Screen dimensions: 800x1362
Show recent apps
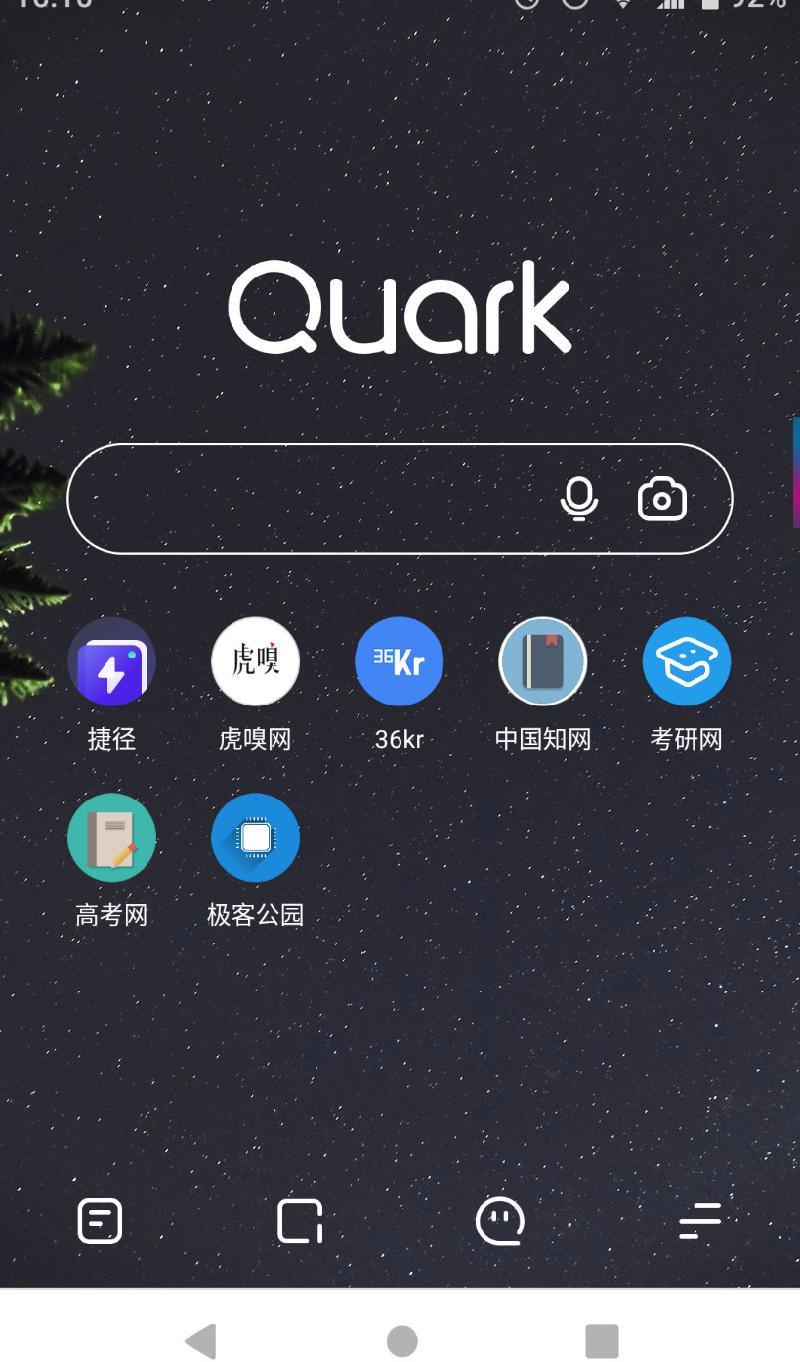601,1340
